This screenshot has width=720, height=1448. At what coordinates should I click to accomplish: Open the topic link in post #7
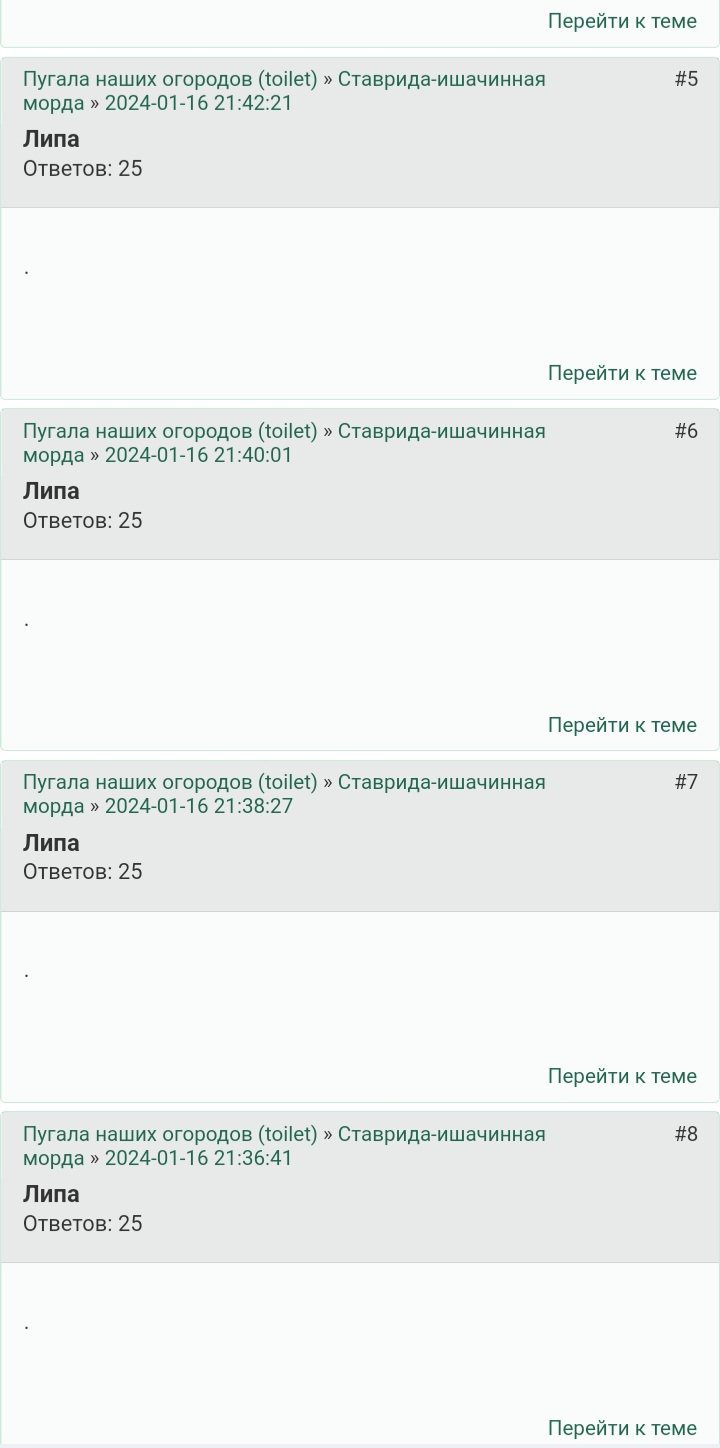click(x=441, y=782)
